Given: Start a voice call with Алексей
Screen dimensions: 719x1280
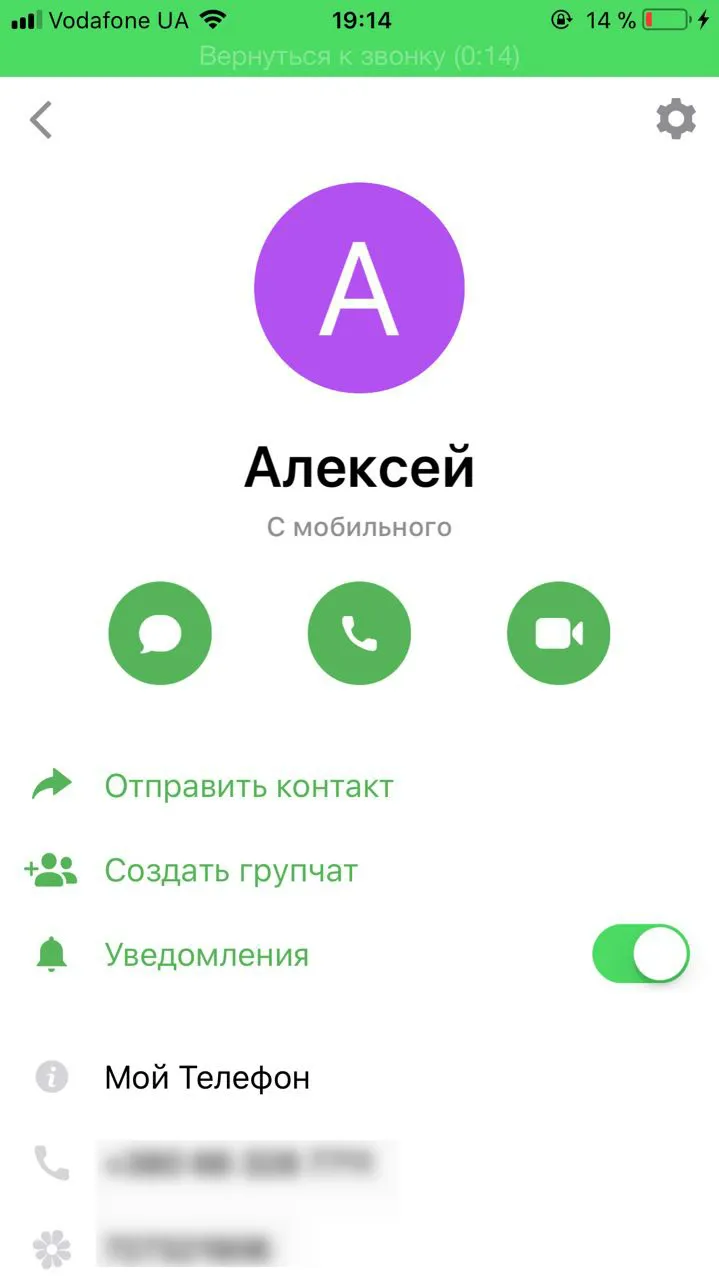Looking at the screenshot, I should tap(359, 633).
